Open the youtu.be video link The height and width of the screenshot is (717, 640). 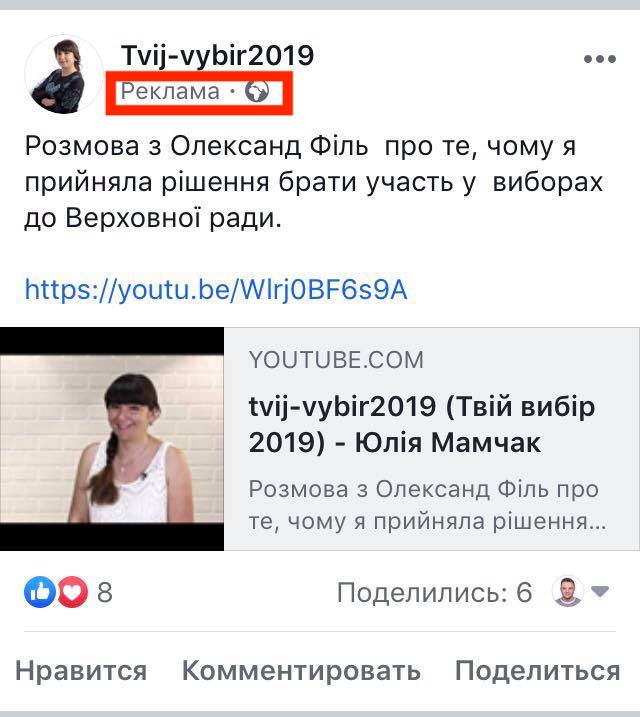pos(216,290)
